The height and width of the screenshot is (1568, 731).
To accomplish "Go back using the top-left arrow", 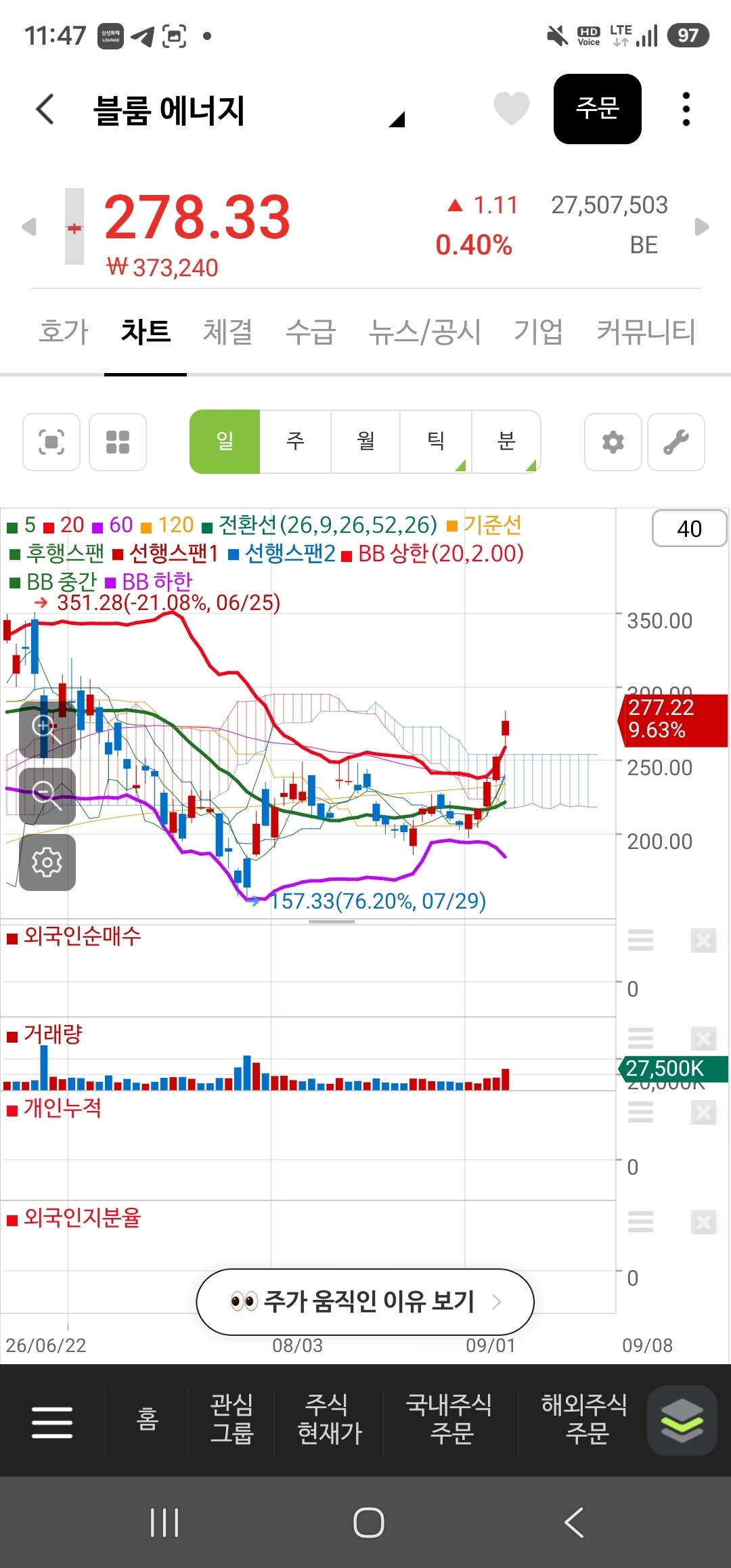I will click(x=45, y=109).
